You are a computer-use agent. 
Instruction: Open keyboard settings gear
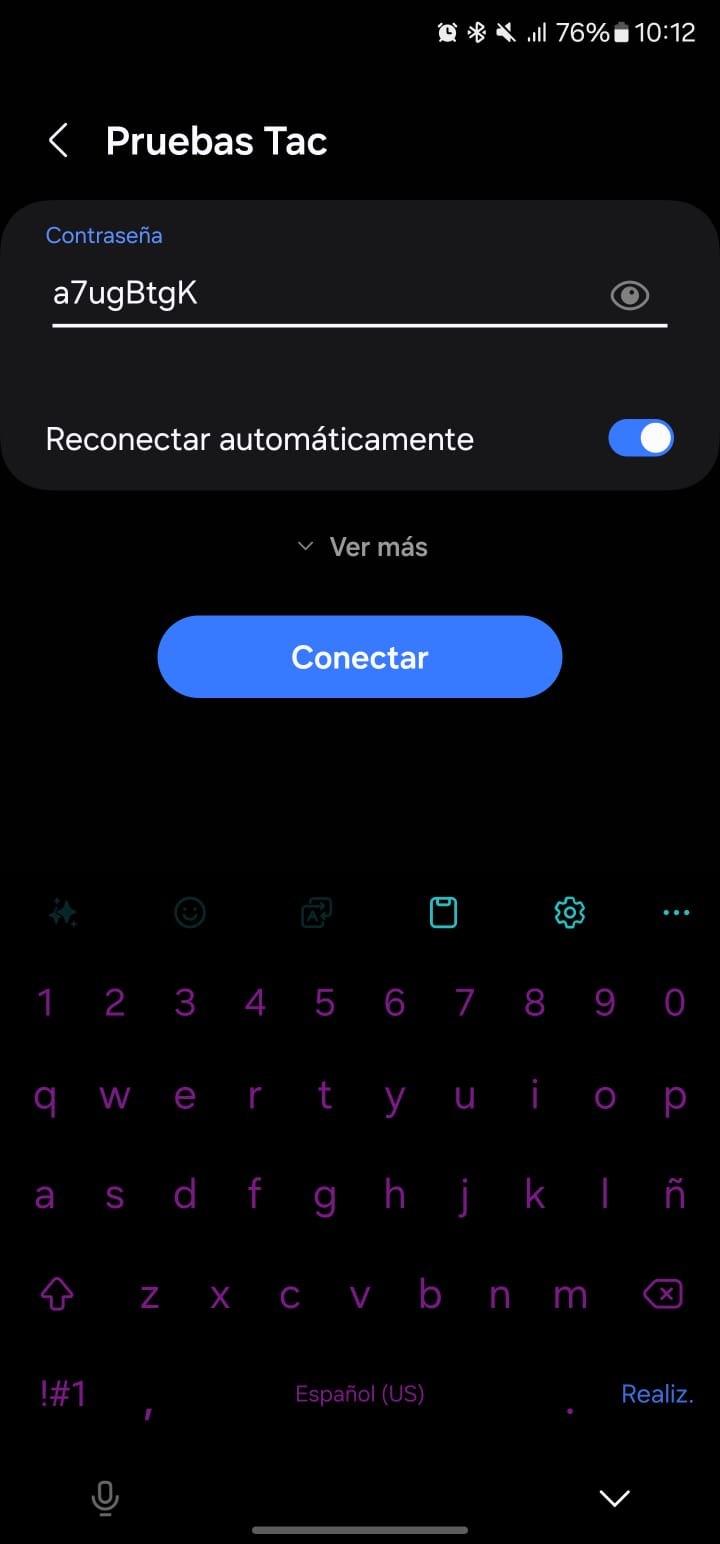[x=570, y=912]
